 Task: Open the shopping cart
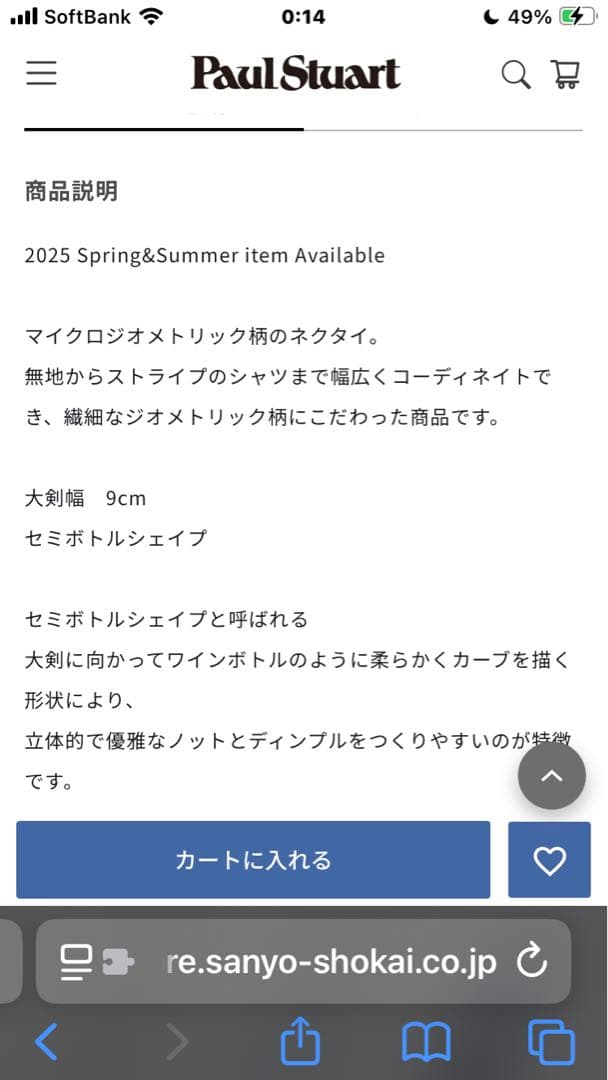pos(566,74)
